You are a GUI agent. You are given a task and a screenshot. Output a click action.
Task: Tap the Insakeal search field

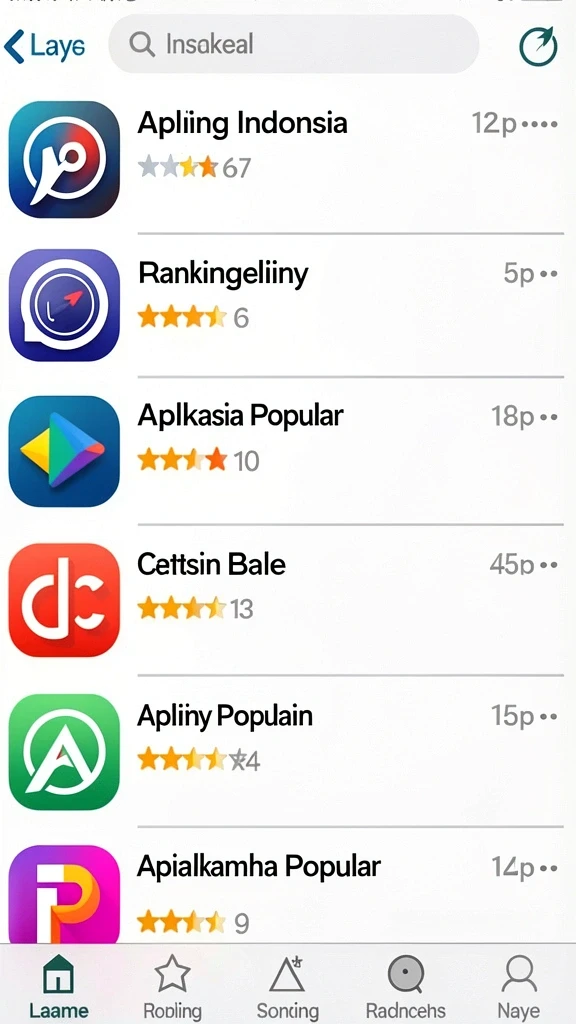[293, 44]
